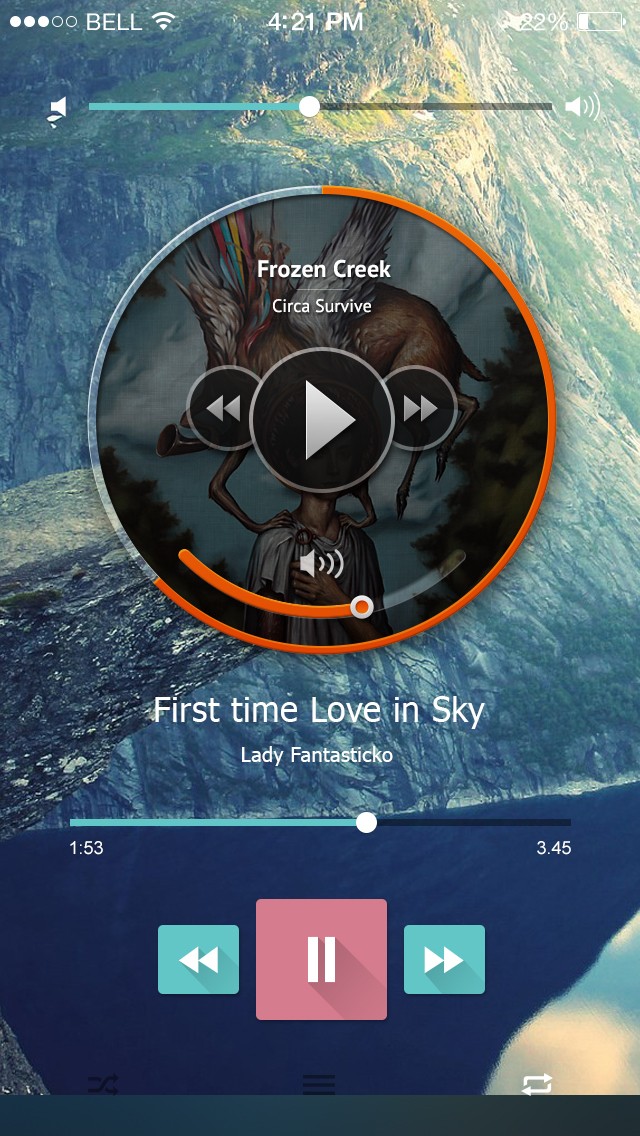The height and width of the screenshot is (1136, 640).
Task: Tap the loud speaker icon for maximum volume
Action: (582, 107)
